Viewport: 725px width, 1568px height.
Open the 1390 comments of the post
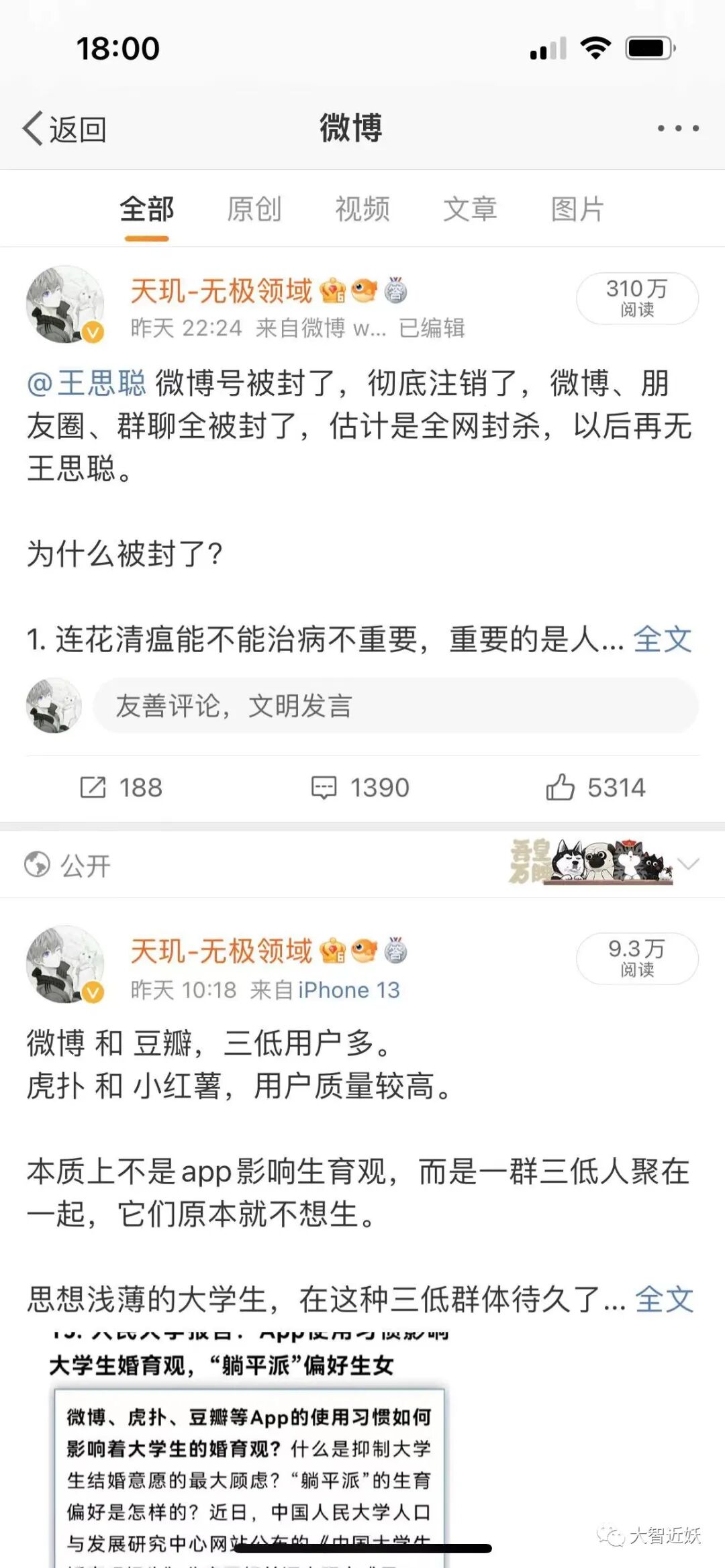pyautogui.click(x=360, y=788)
